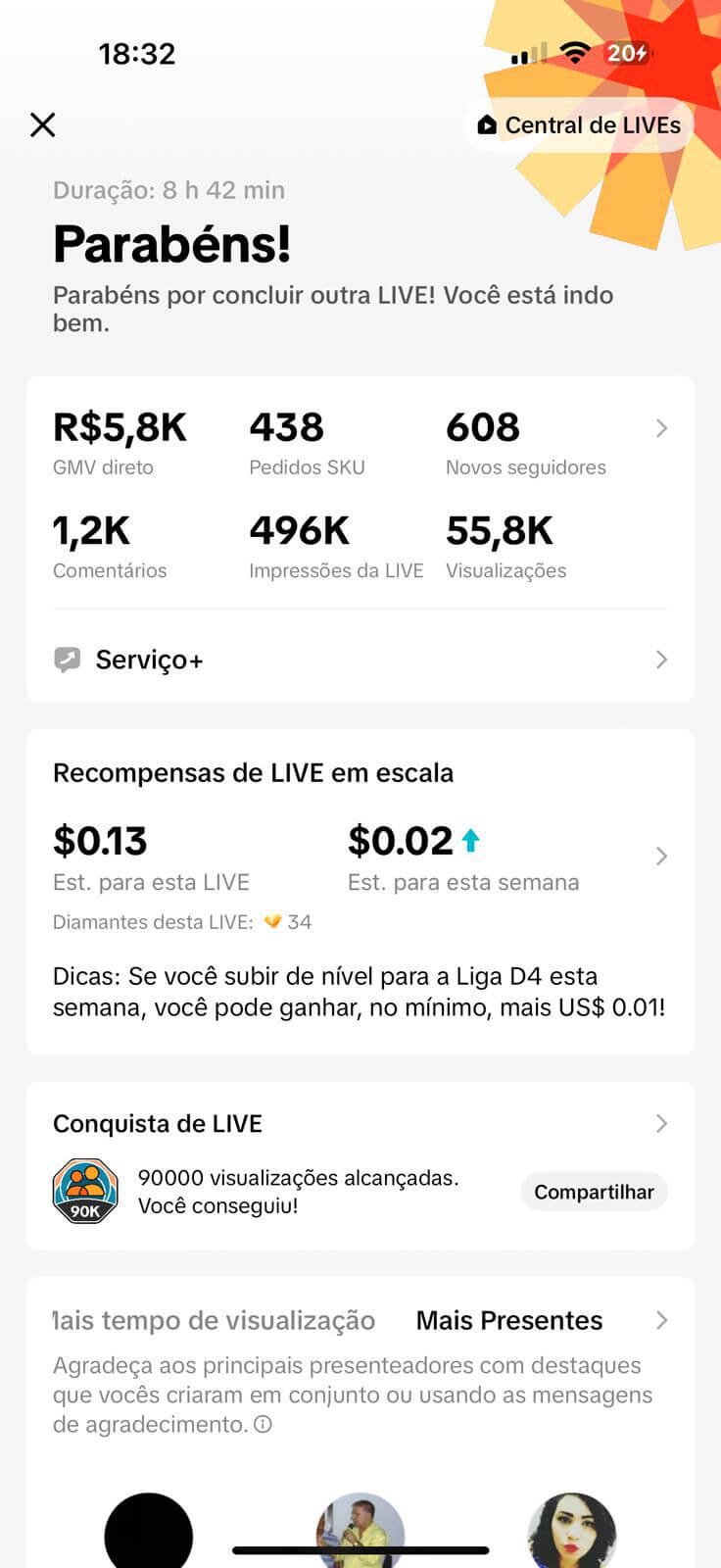This screenshot has height=1568, width=721.
Task: Tap the info icon after agradecimento
Action: pyautogui.click(x=263, y=1425)
